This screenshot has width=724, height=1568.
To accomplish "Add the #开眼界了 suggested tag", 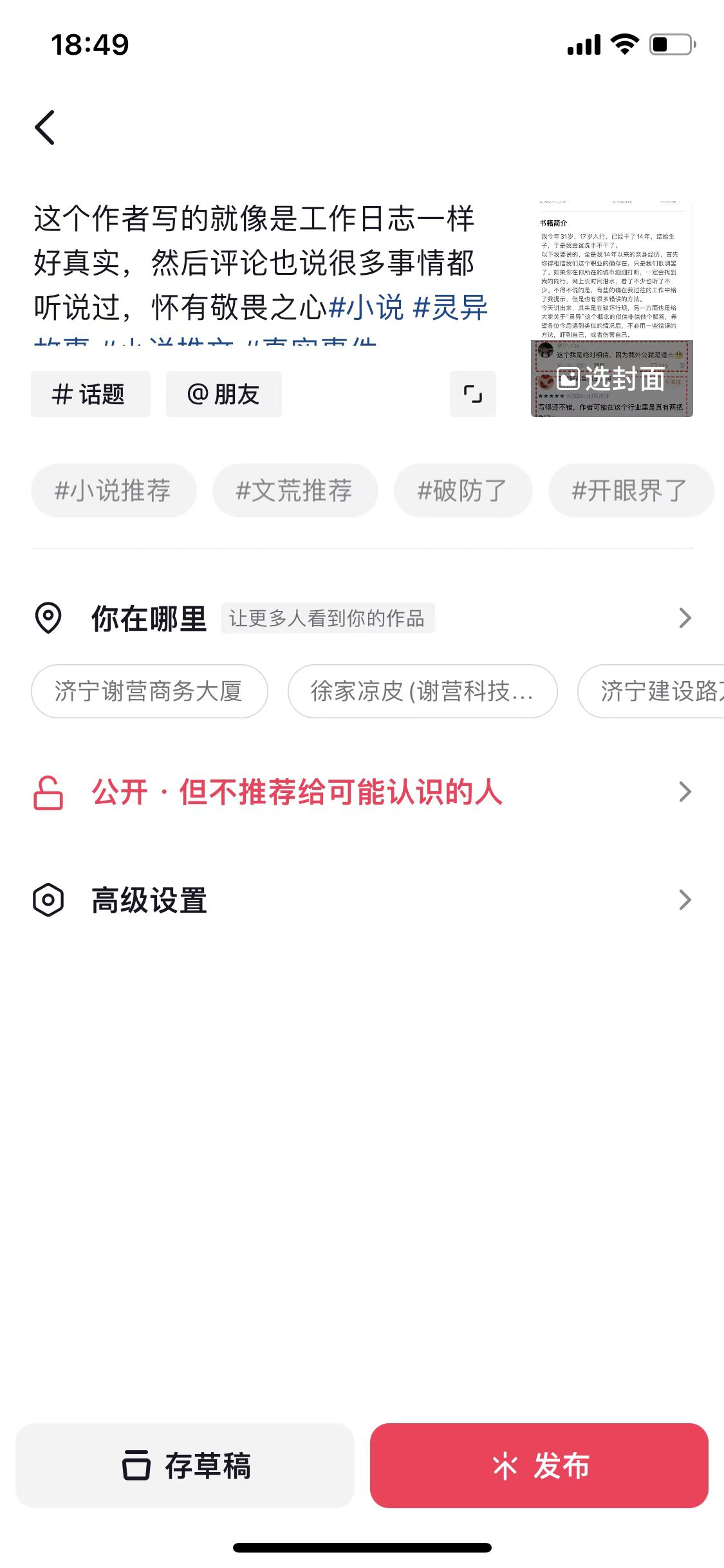I will pyautogui.click(x=630, y=490).
